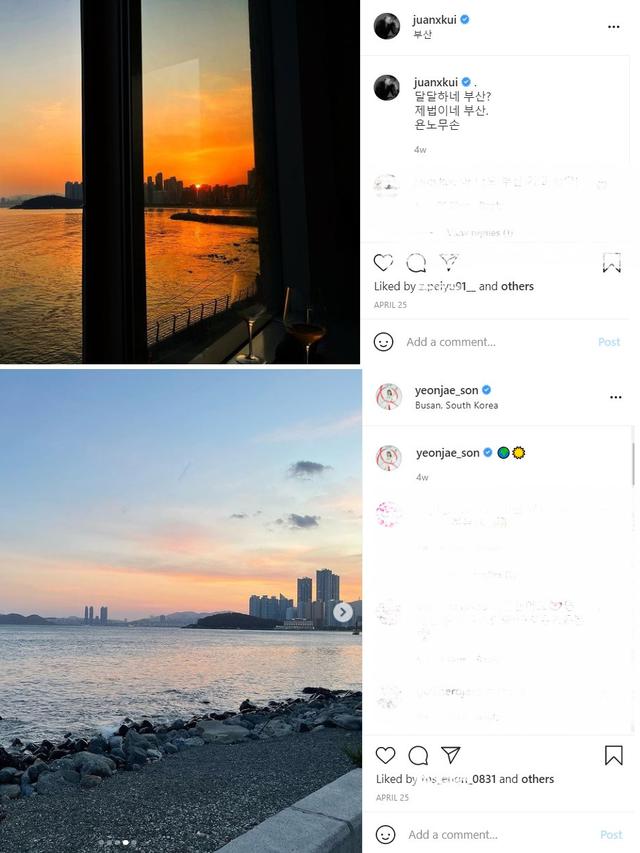
Task: Like juanxkui's sunset post
Action: pyautogui.click(x=383, y=263)
